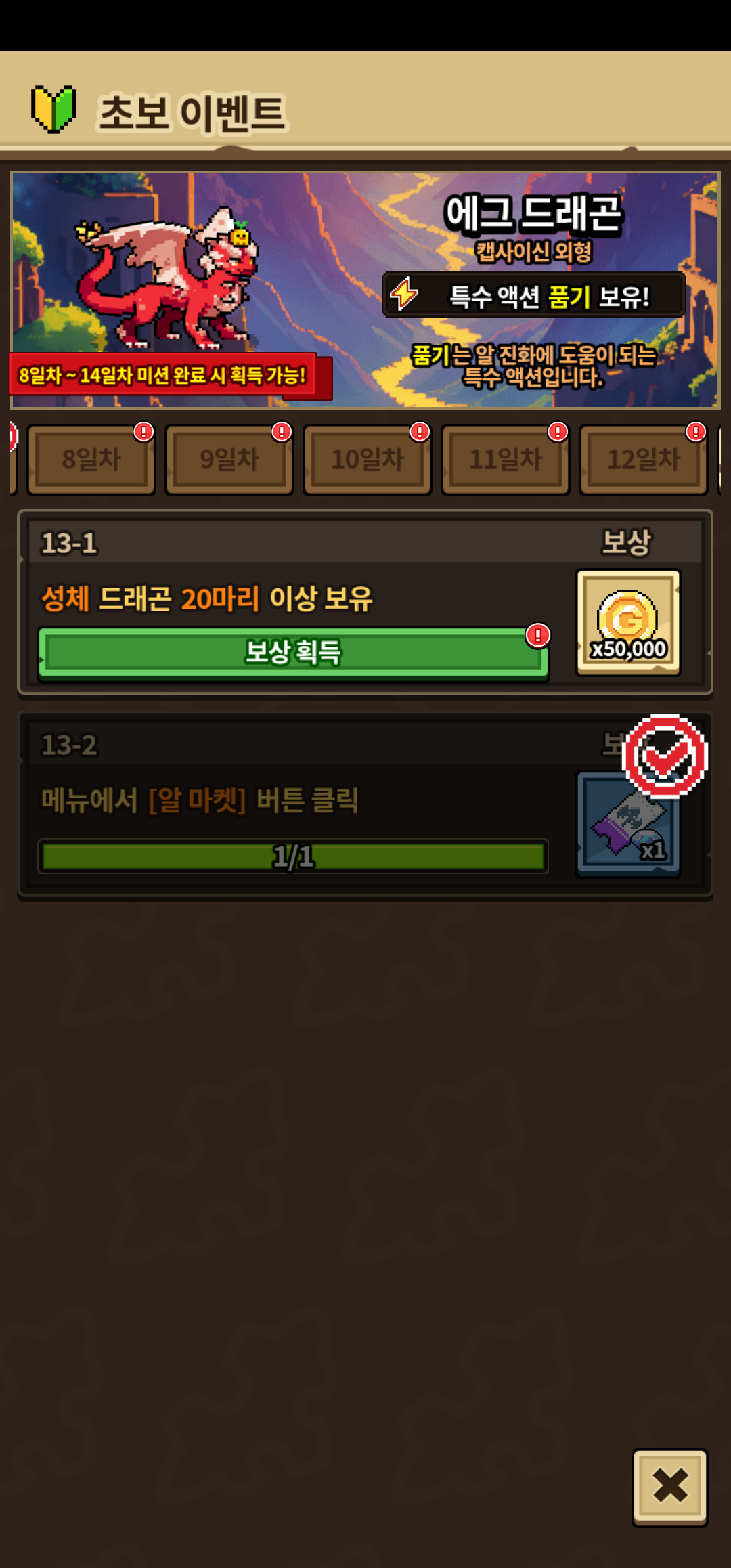
Task: Close the 초보 이벤트 window
Action: click(669, 1486)
